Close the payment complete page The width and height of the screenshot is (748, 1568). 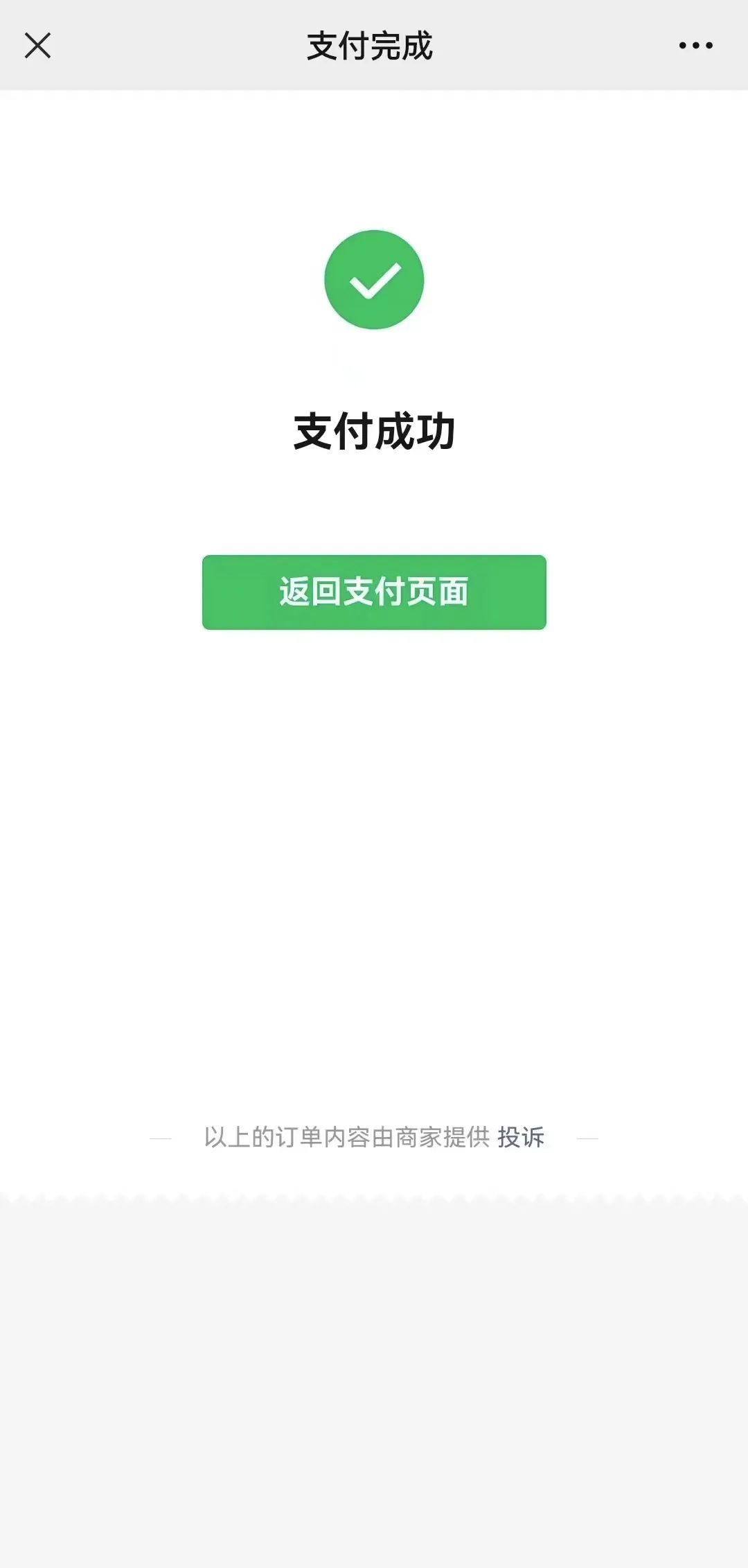pos(37,46)
